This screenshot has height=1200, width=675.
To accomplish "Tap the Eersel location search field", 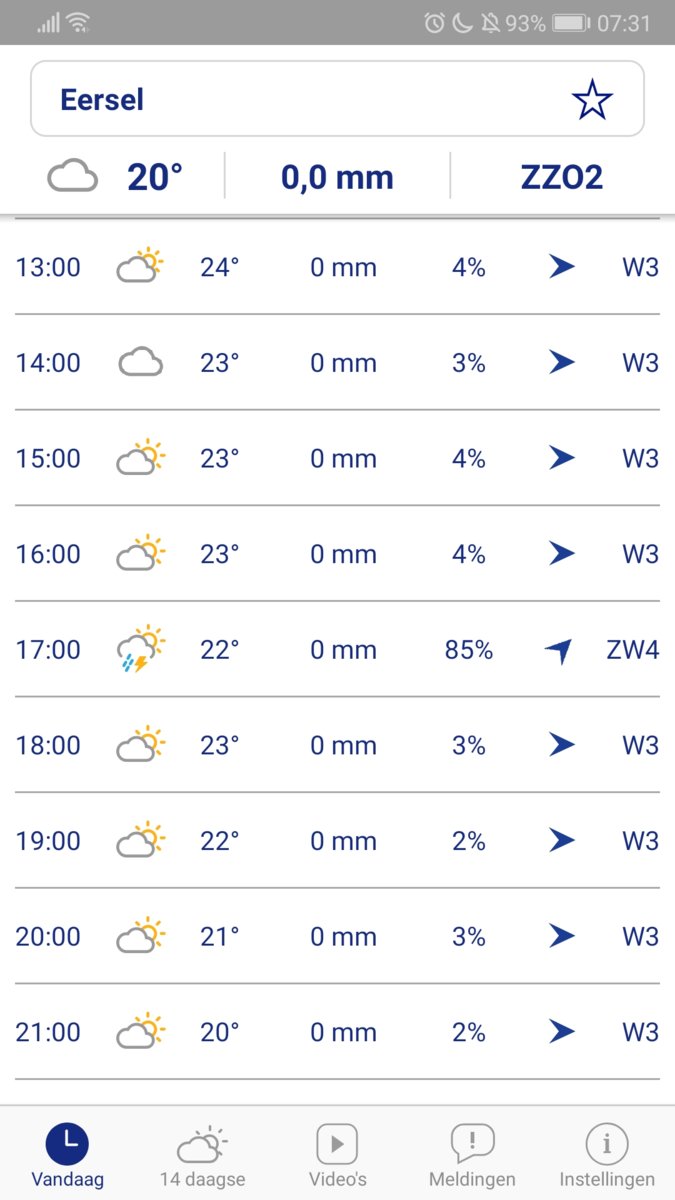I will point(300,99).
